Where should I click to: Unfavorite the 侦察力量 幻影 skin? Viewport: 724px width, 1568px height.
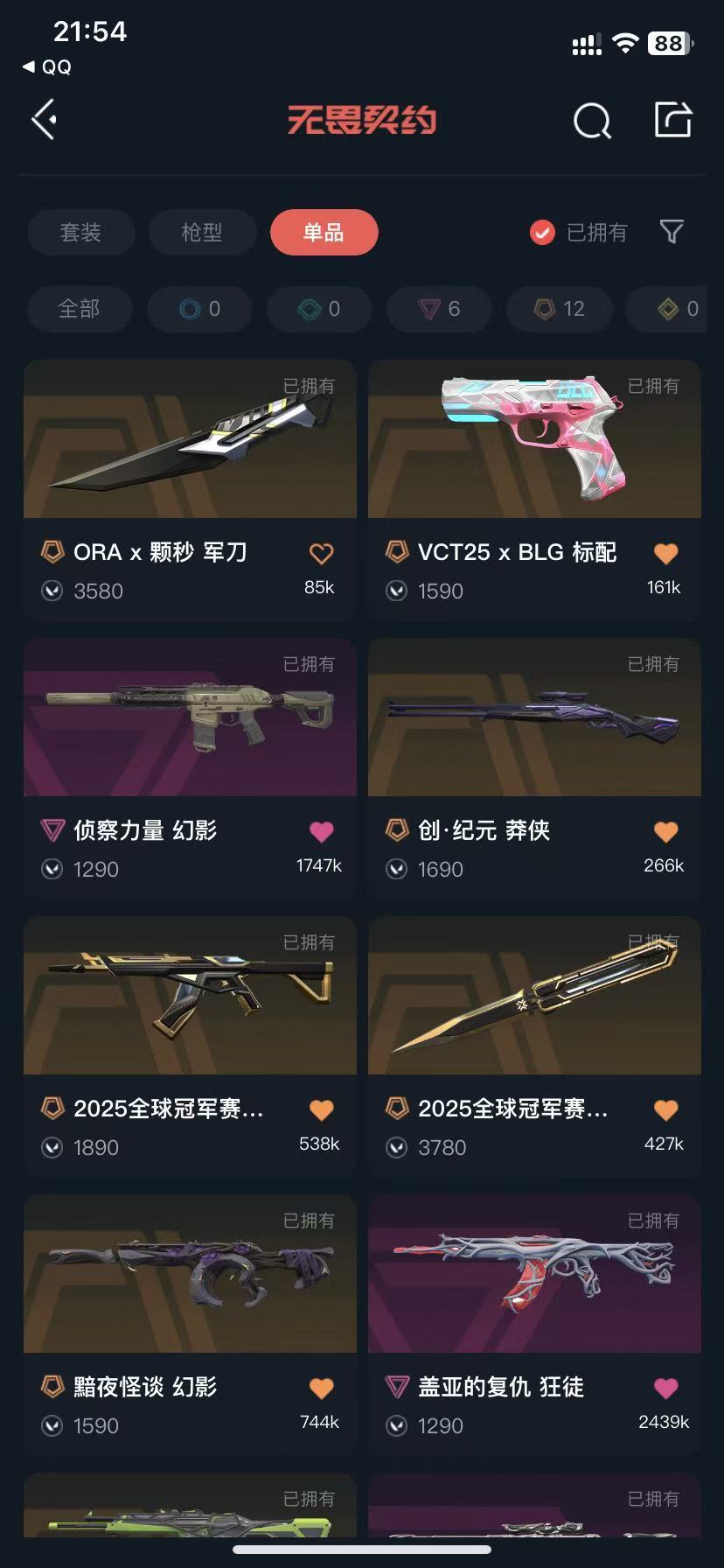(x=321, y=830)
